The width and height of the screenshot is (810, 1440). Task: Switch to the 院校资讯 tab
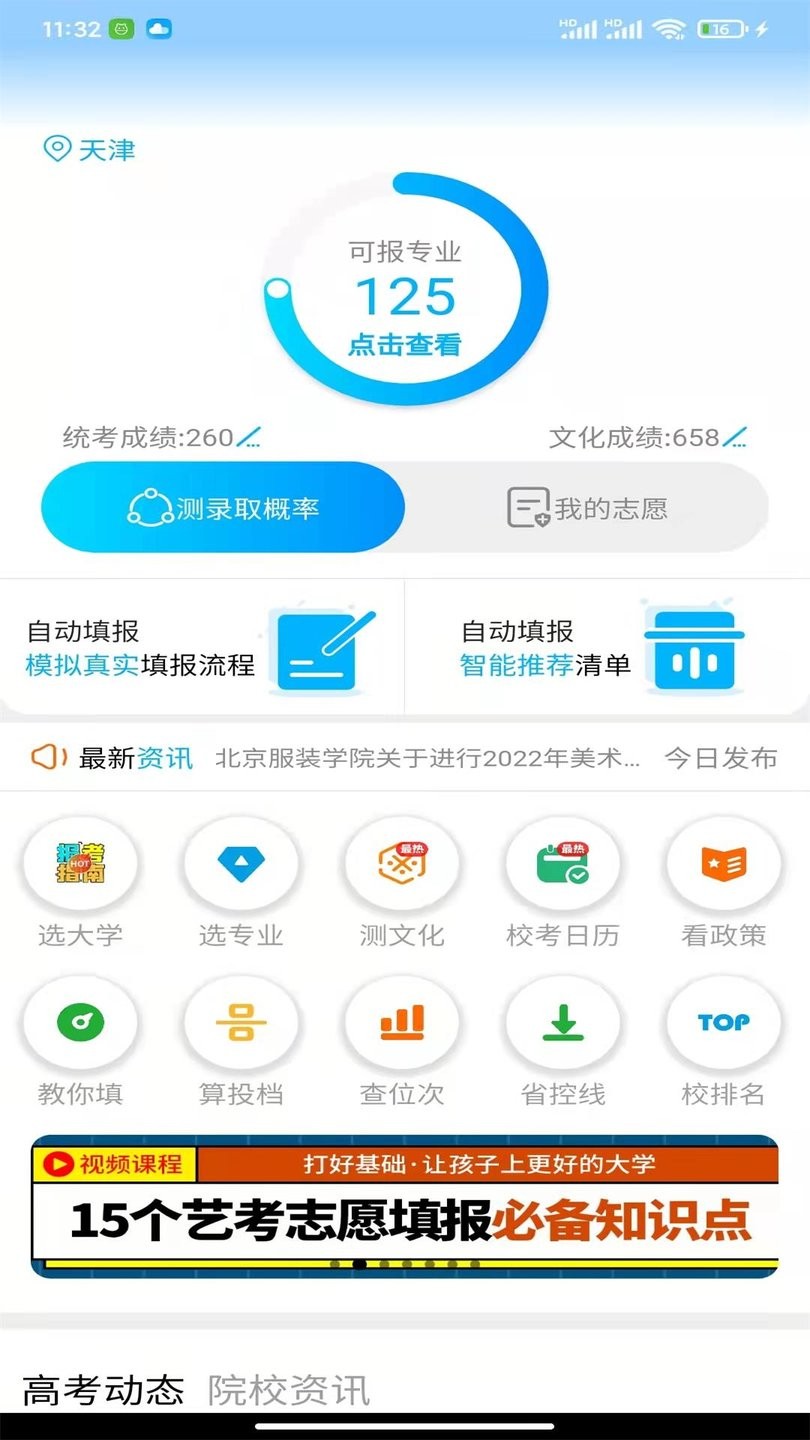pos(289,1390)
